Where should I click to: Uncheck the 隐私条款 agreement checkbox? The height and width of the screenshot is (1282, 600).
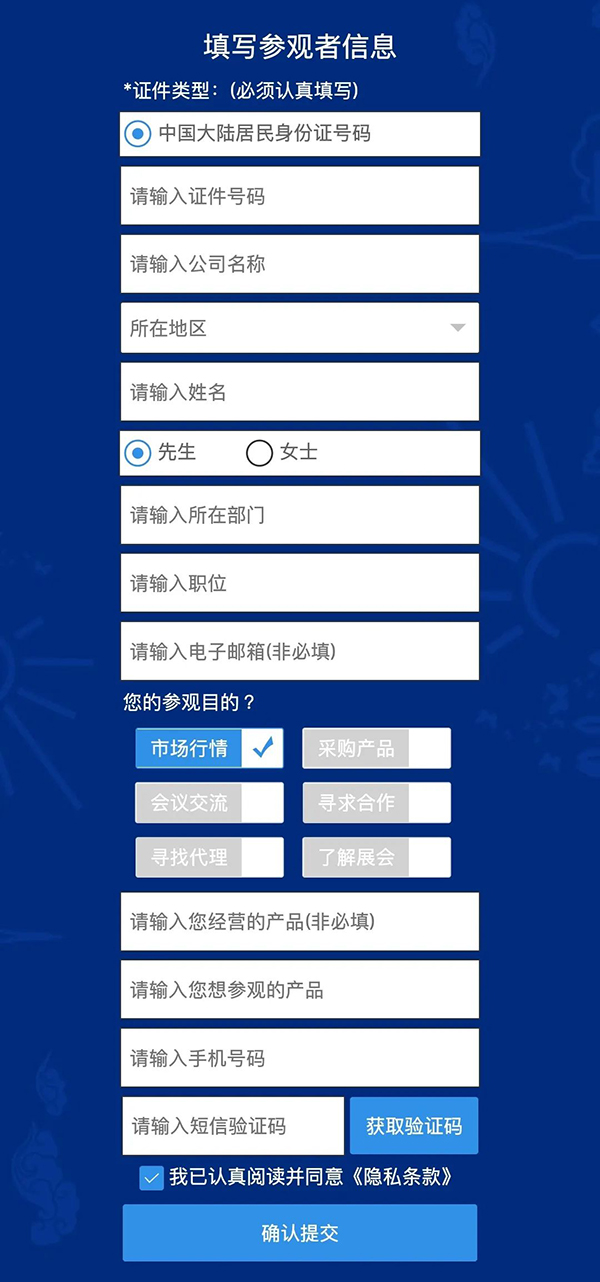(151, 1177)
